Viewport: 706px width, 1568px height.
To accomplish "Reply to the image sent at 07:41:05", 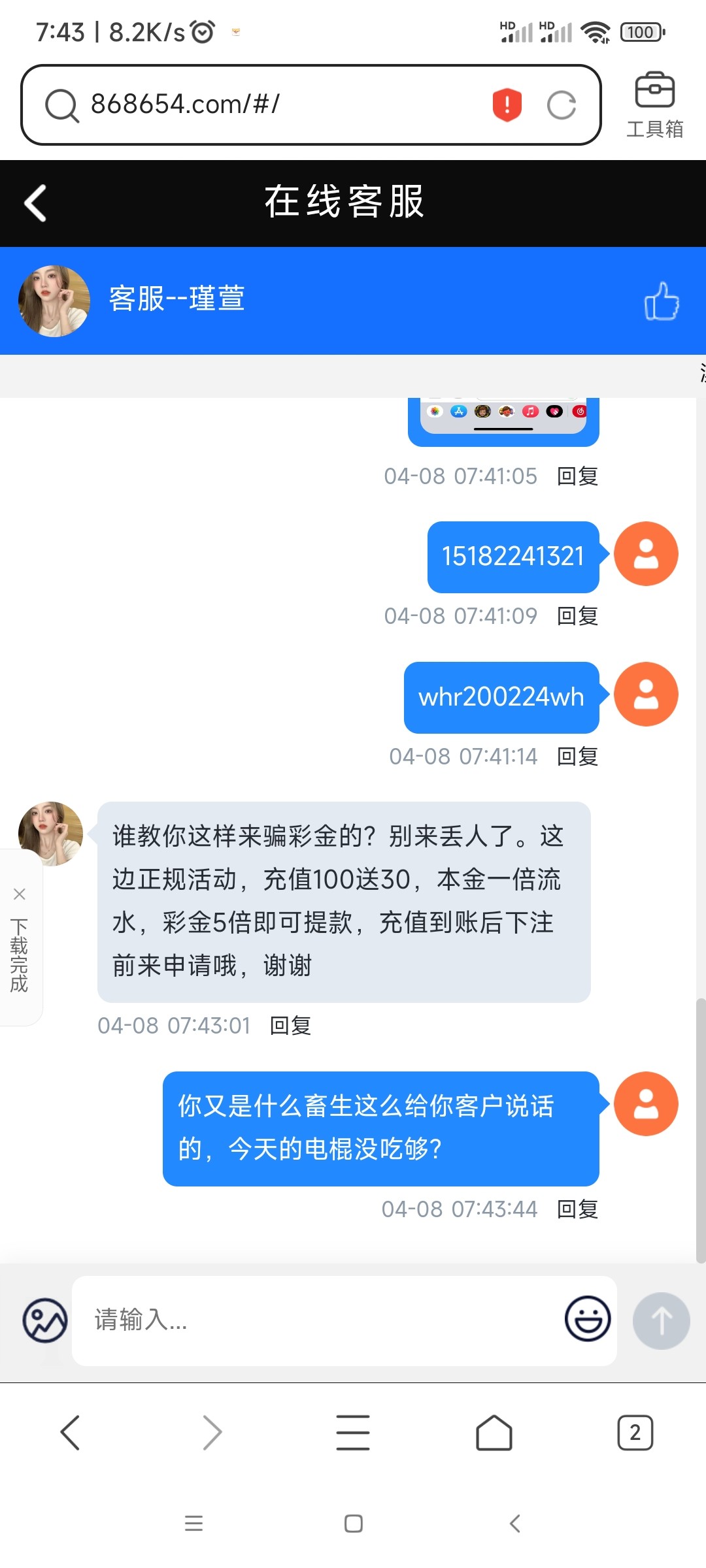I will [x=577, y=476].
